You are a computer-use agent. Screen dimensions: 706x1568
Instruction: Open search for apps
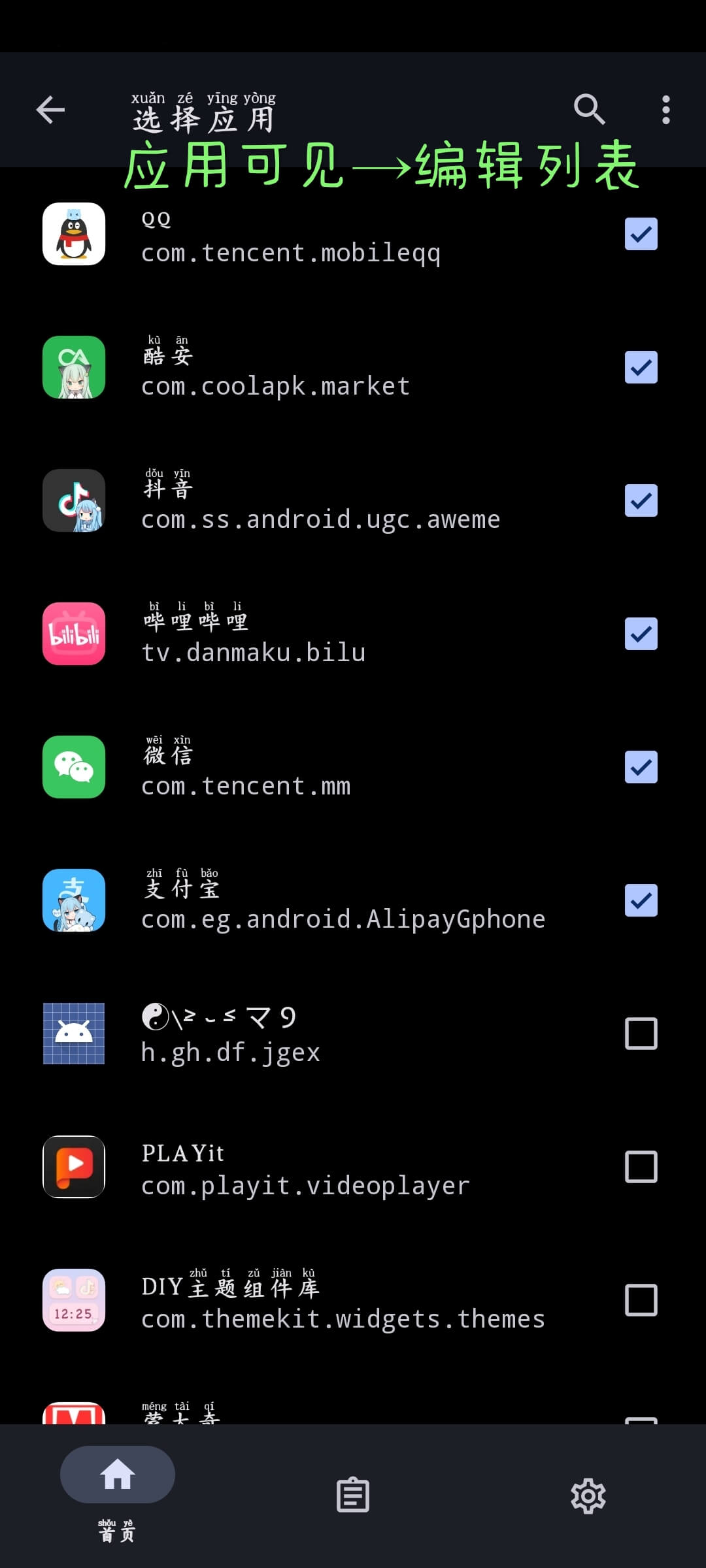(589, 109)
